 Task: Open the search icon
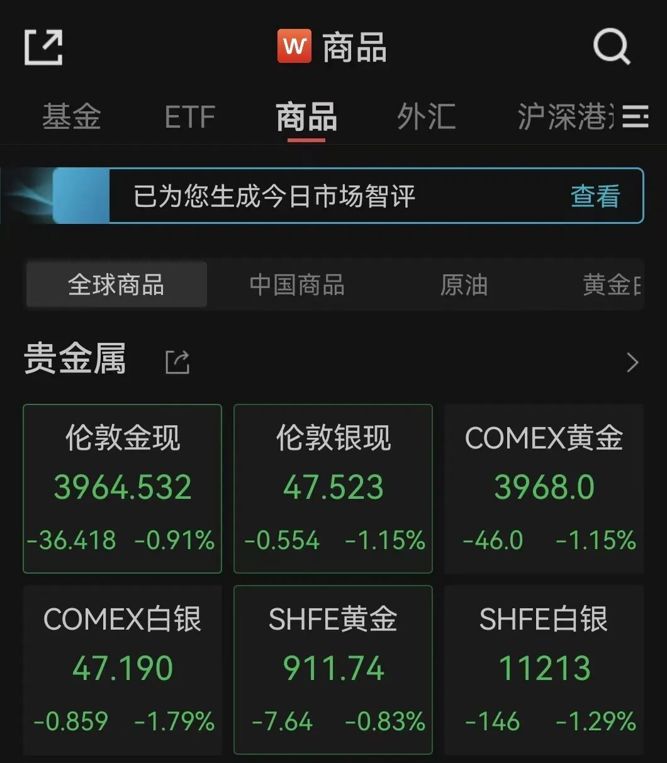point(611,46)
